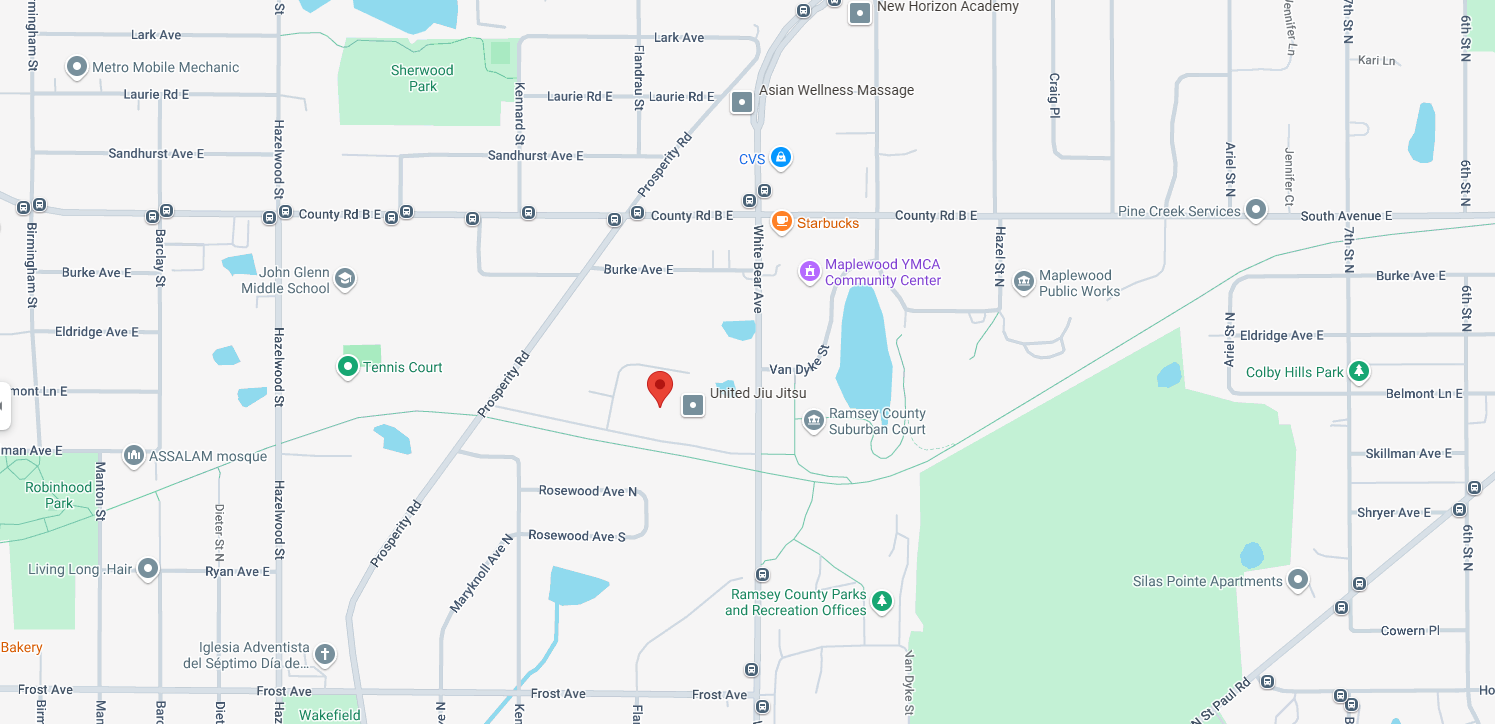Expand the collapsed side panel arrow
Screen dimensions: 1495x724
4,406
